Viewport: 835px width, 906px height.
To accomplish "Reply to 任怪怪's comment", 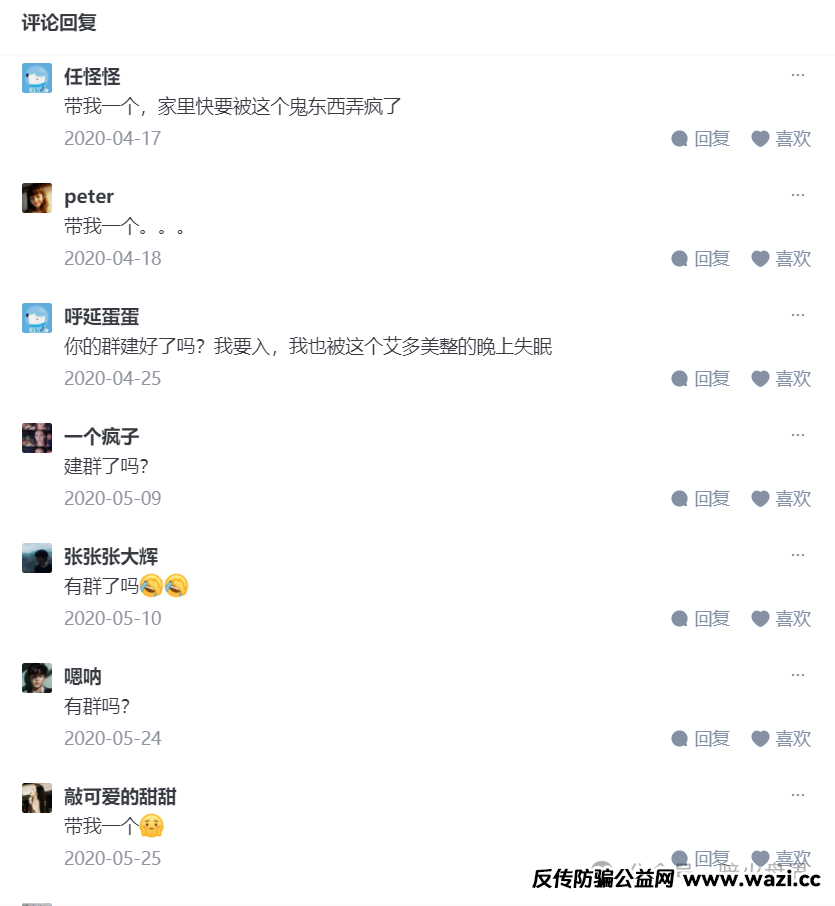I will [x=701, y=139].
